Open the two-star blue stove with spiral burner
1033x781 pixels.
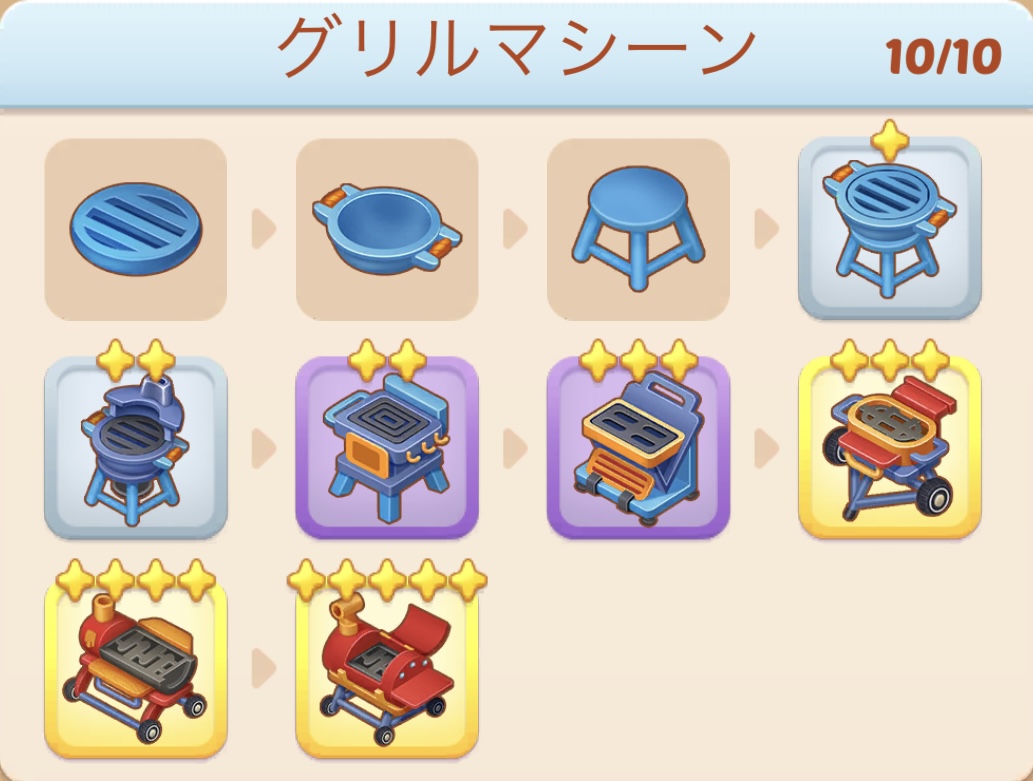tap(387, 447)
